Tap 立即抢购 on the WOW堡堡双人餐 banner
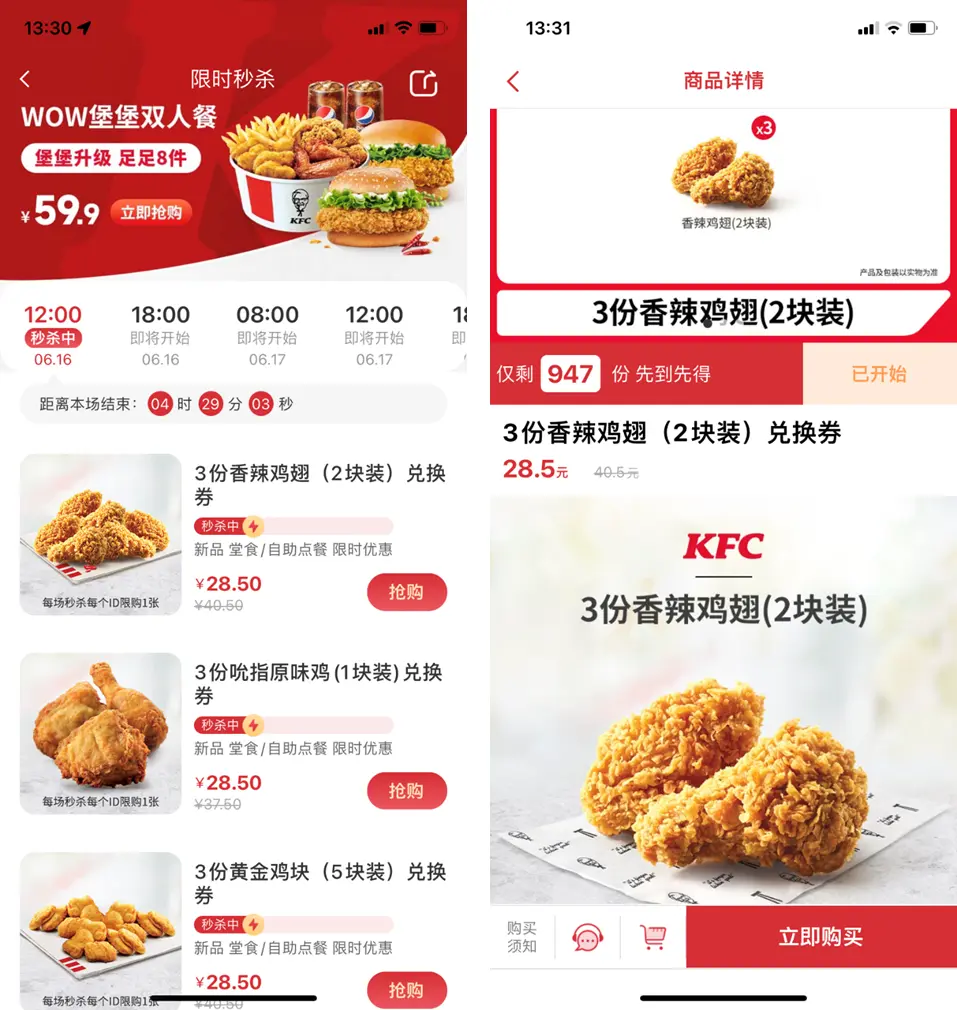This screenshot has width=957, height=1010. coord(151,212)
